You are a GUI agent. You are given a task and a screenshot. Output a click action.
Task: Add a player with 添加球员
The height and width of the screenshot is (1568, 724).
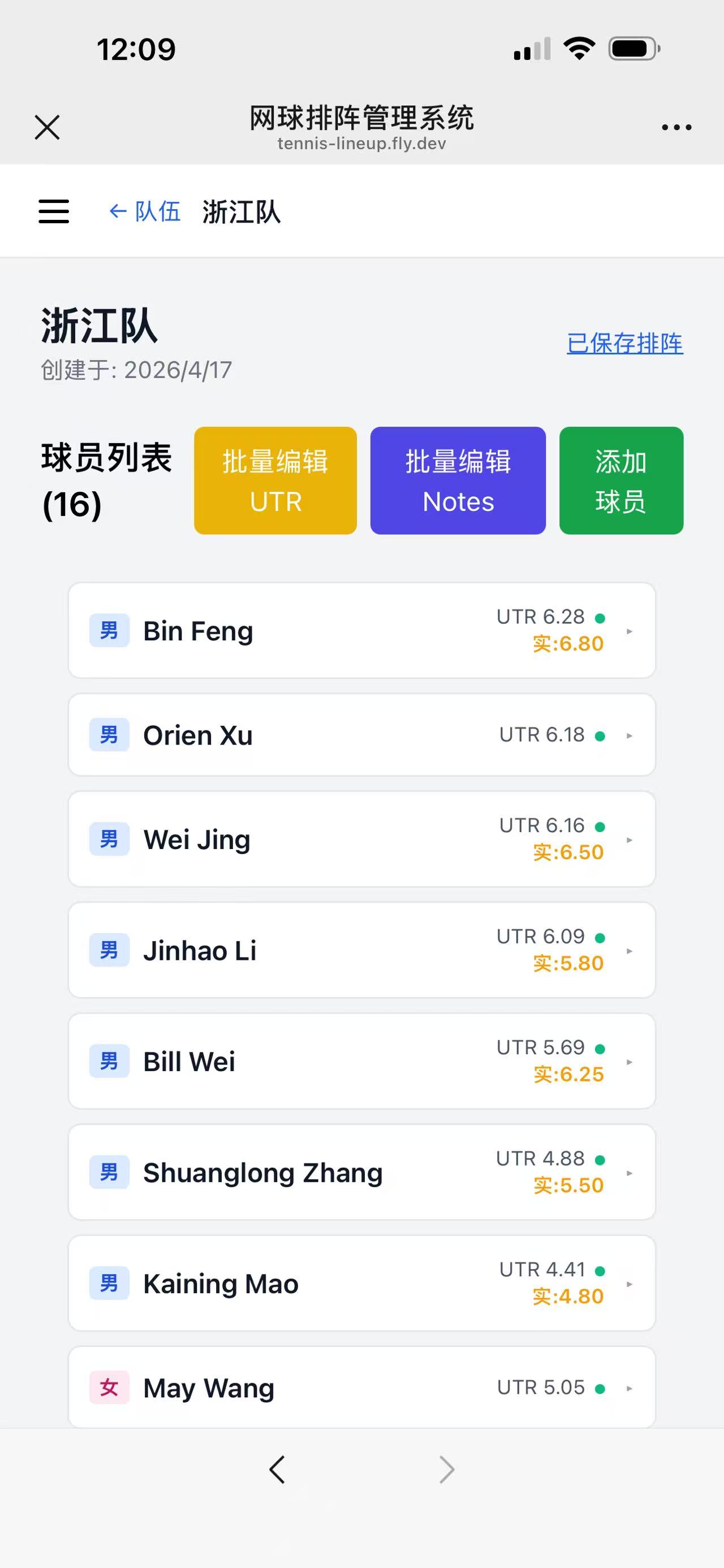coord(621,481)
